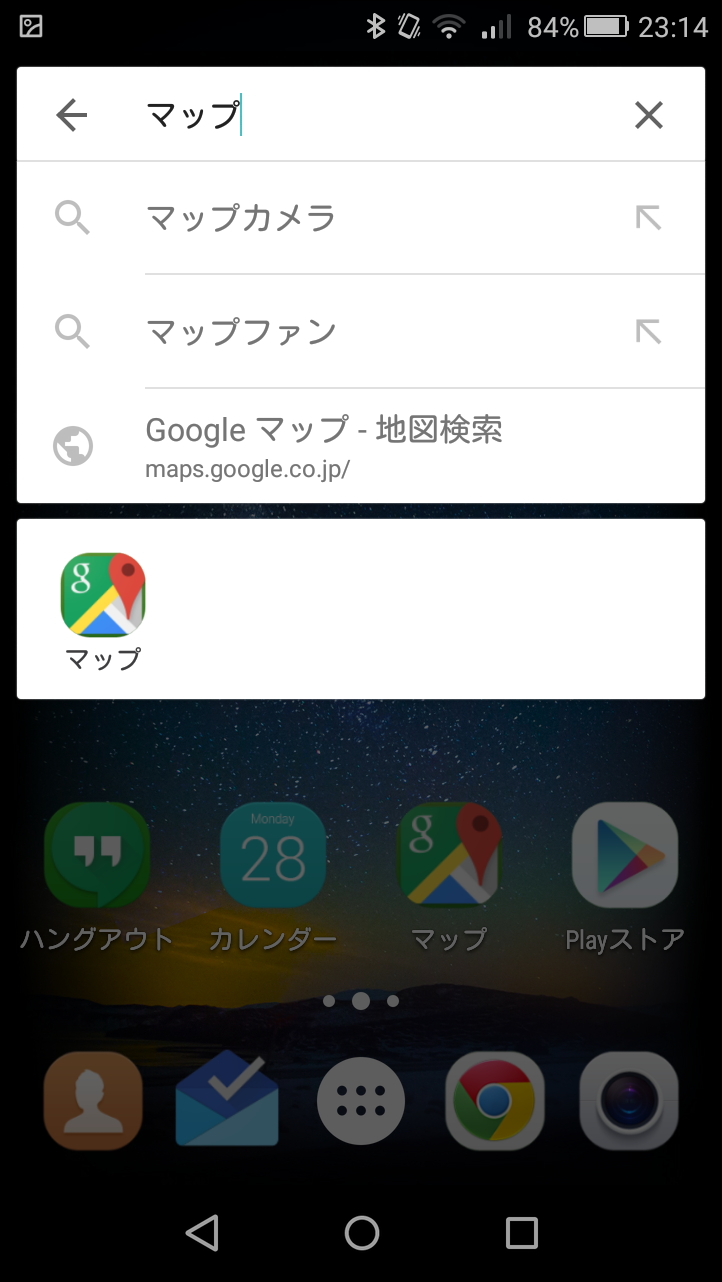Open the app drawer
This screenshot has width=722, height=1282.
[x=360, y=1101]
